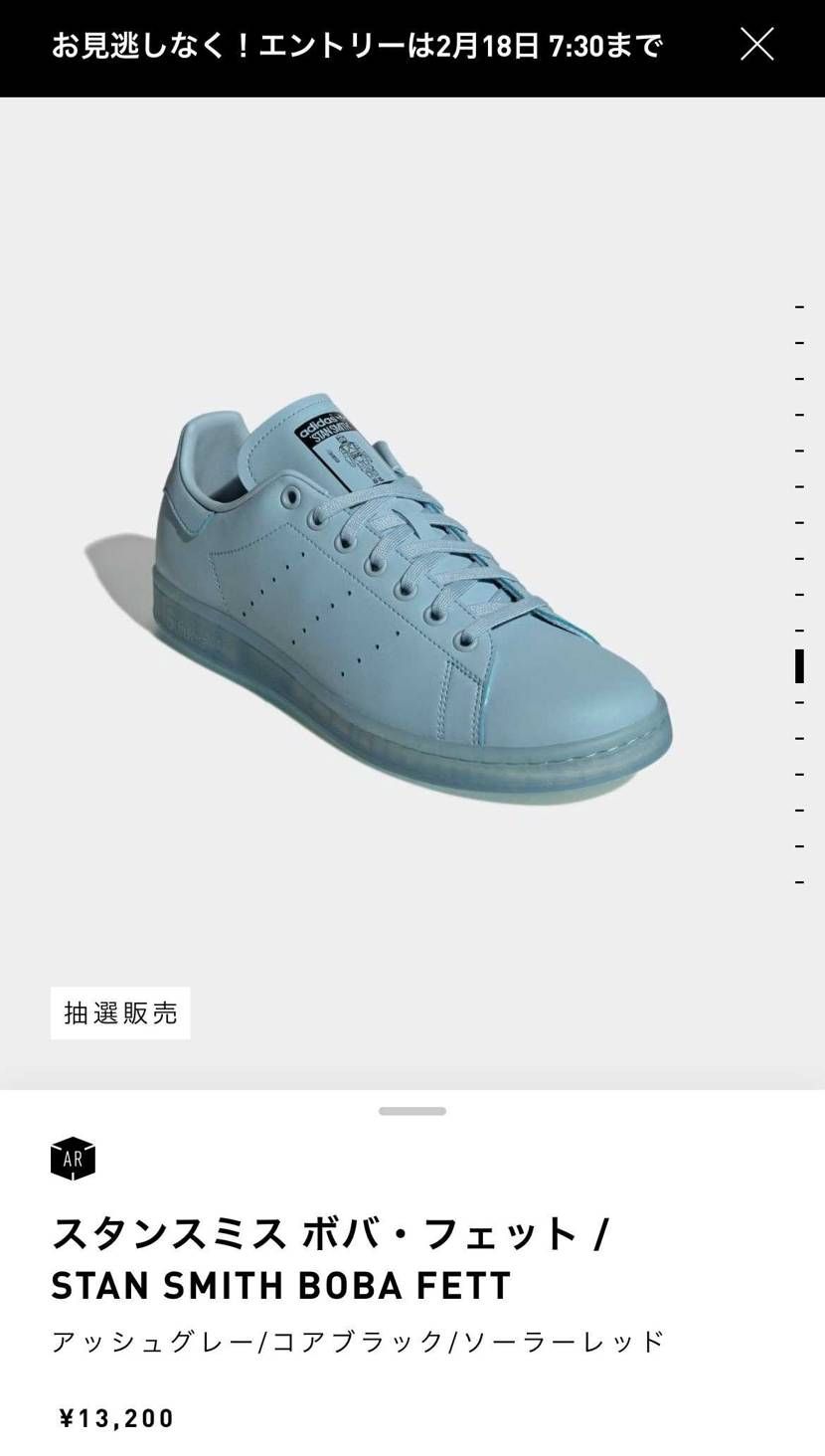Image resolution: width=825 pixels, height=1456 pixels.
Task: Jump to the first image indicator
Action: (799, 307)
